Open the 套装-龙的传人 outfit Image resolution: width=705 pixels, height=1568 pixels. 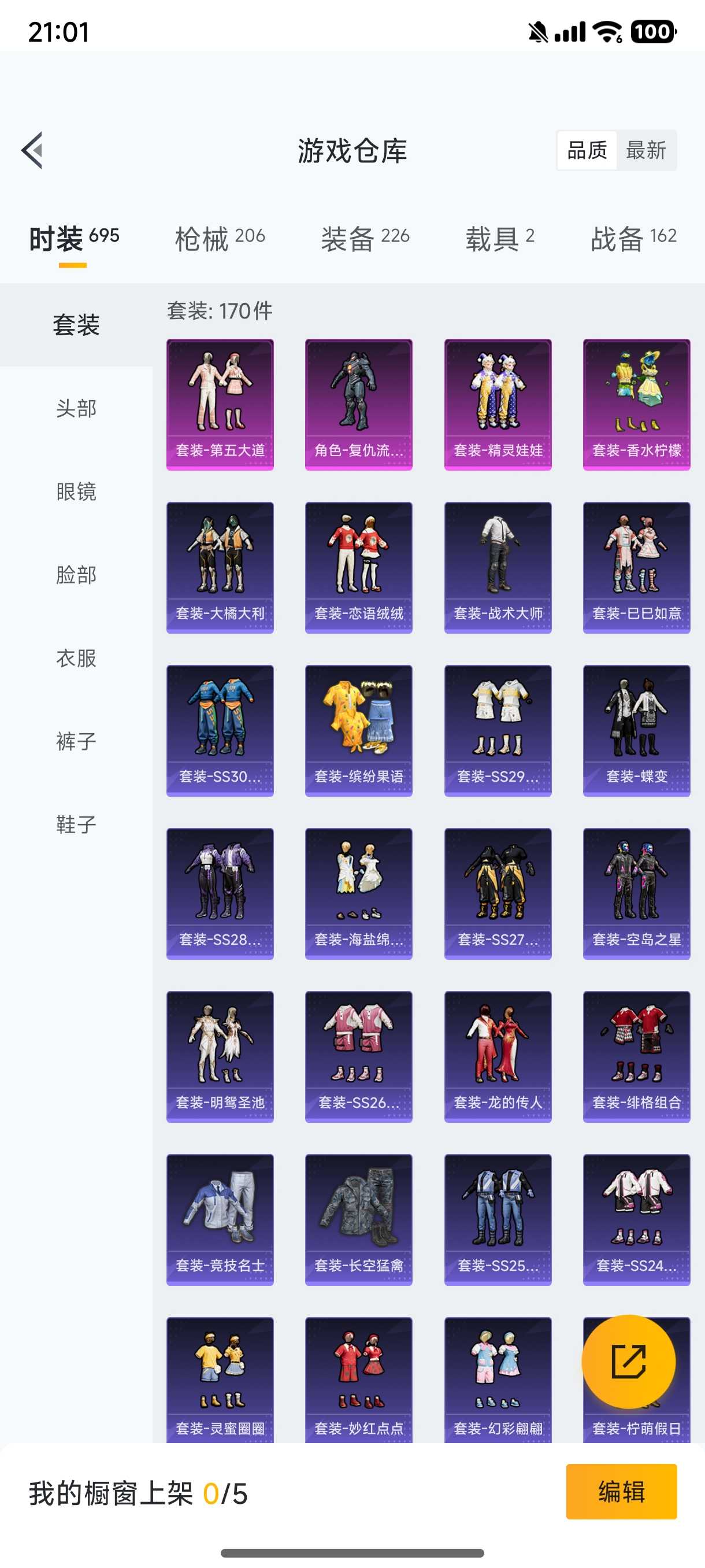(498, 1057)
